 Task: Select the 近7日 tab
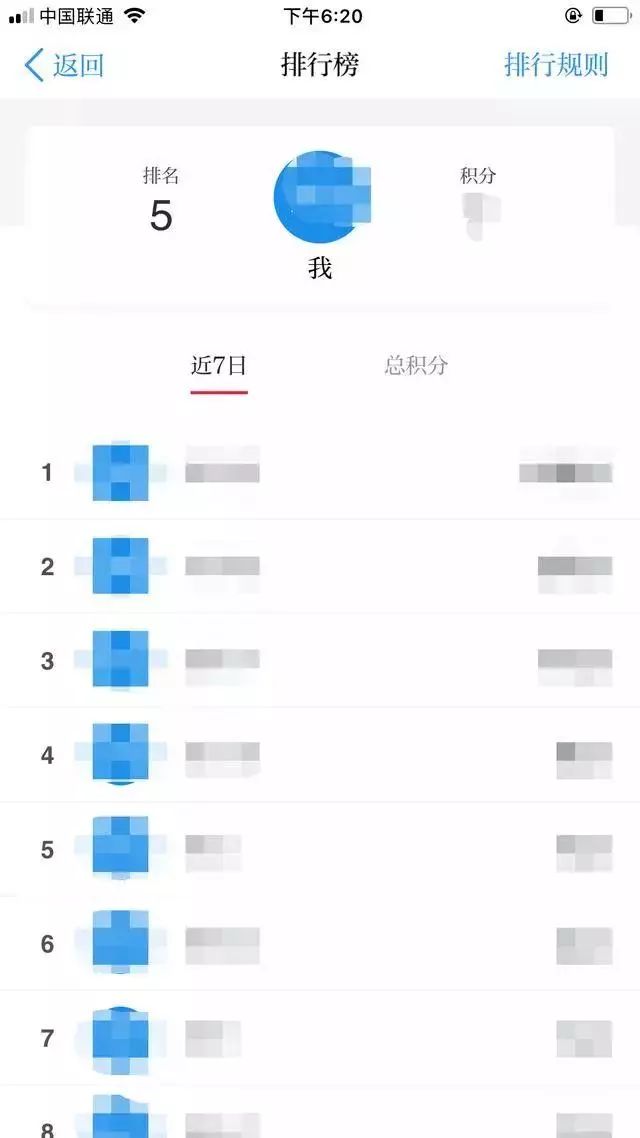(x=219, y=366)
